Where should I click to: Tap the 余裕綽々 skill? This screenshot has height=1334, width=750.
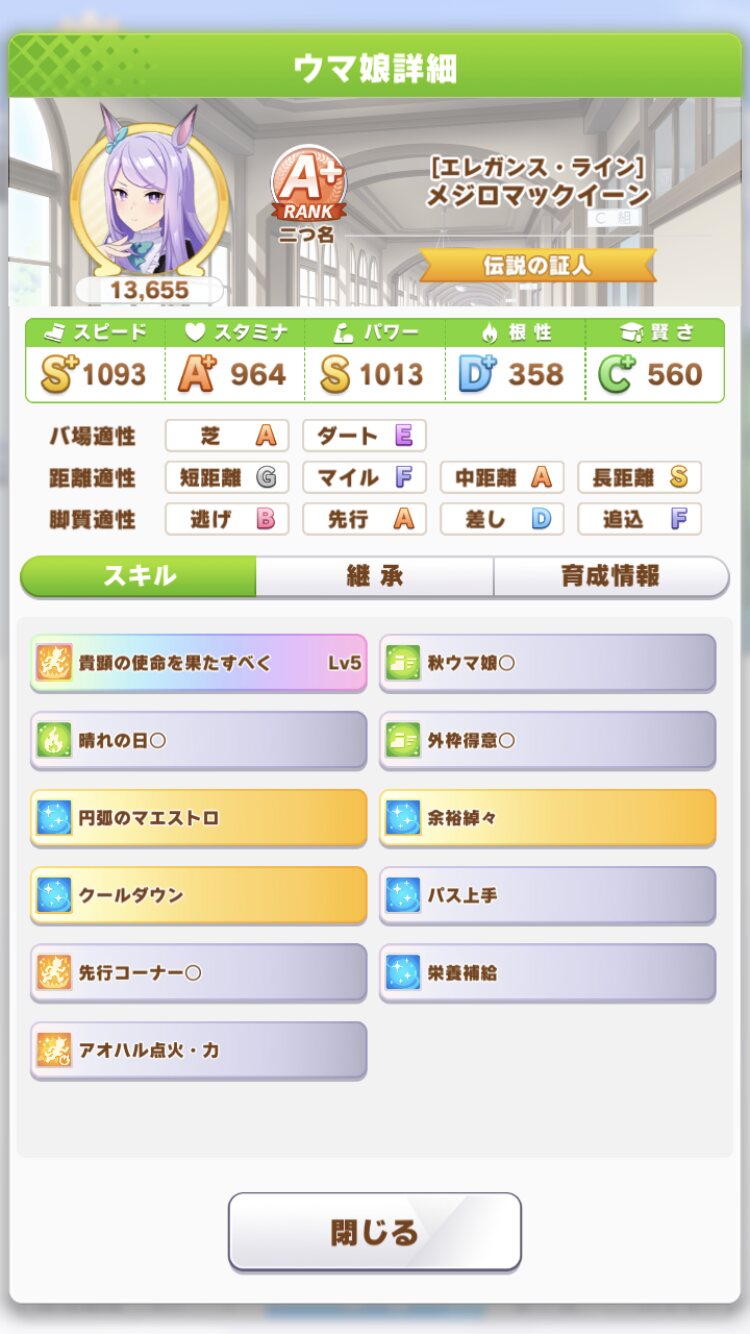point(547,817)
